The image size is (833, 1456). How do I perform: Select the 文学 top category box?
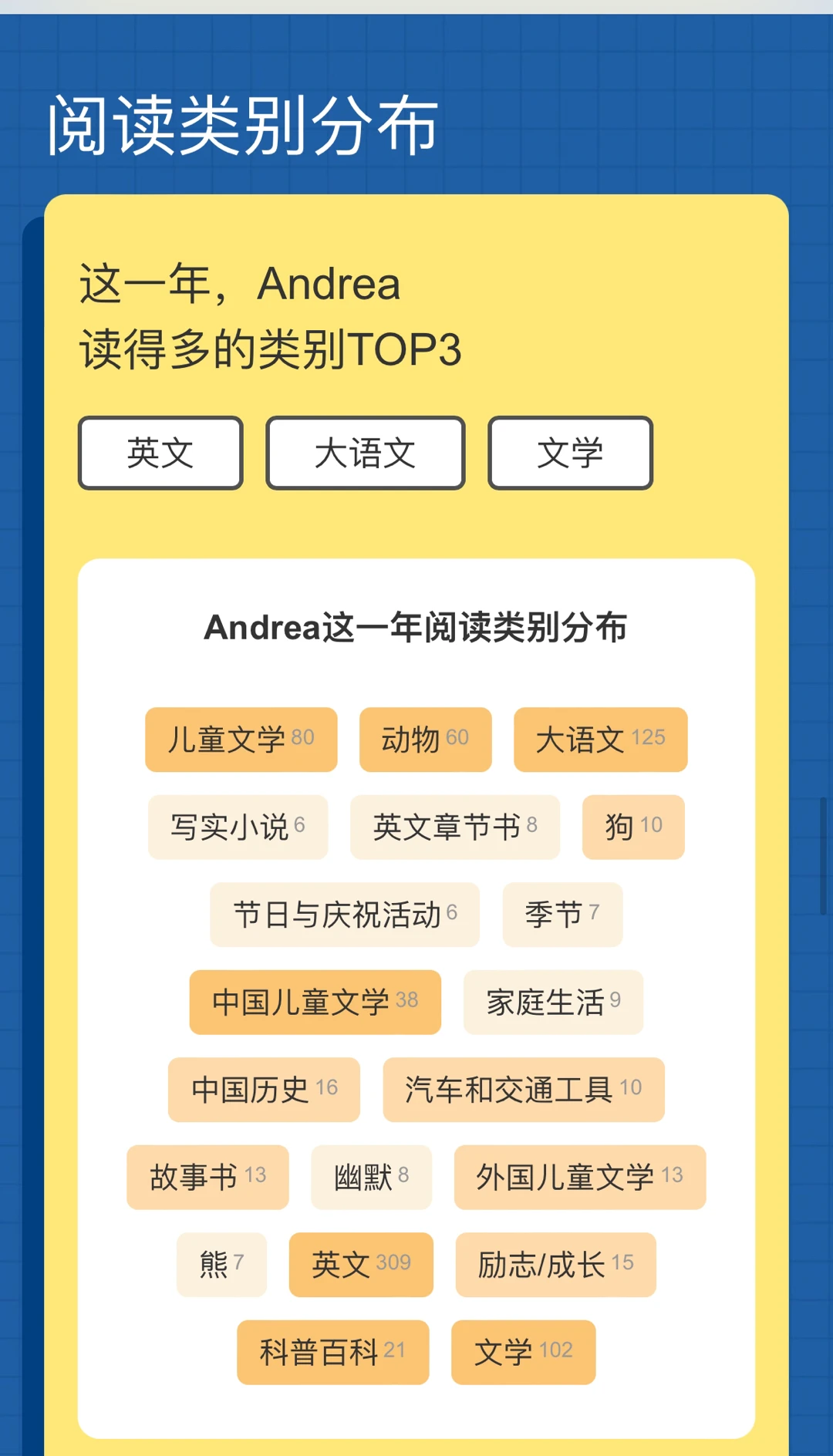click(570, 453)
